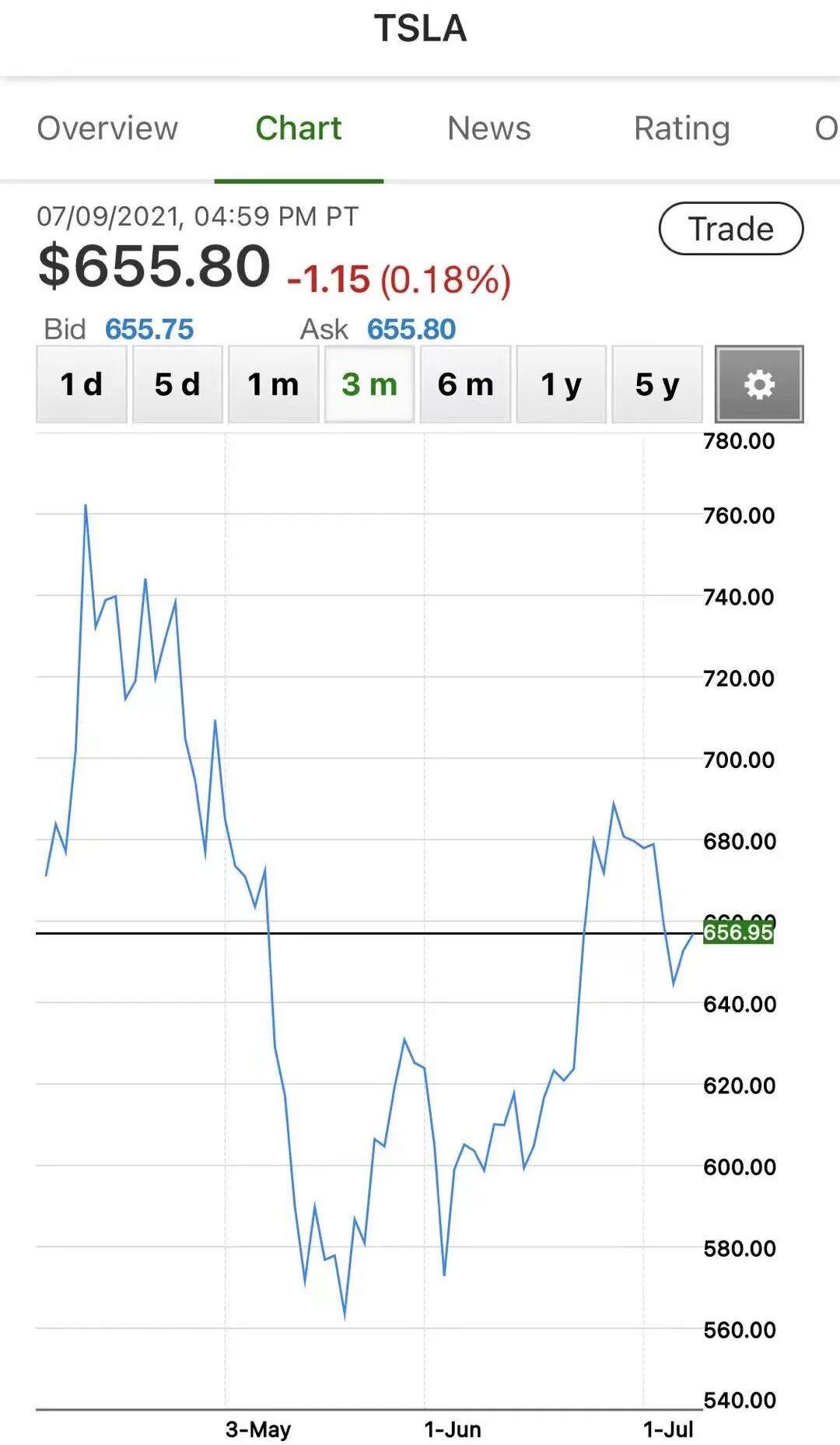Open the News tab
Image resolution: width=840 pixels, height=1445 pixels.
488,128
